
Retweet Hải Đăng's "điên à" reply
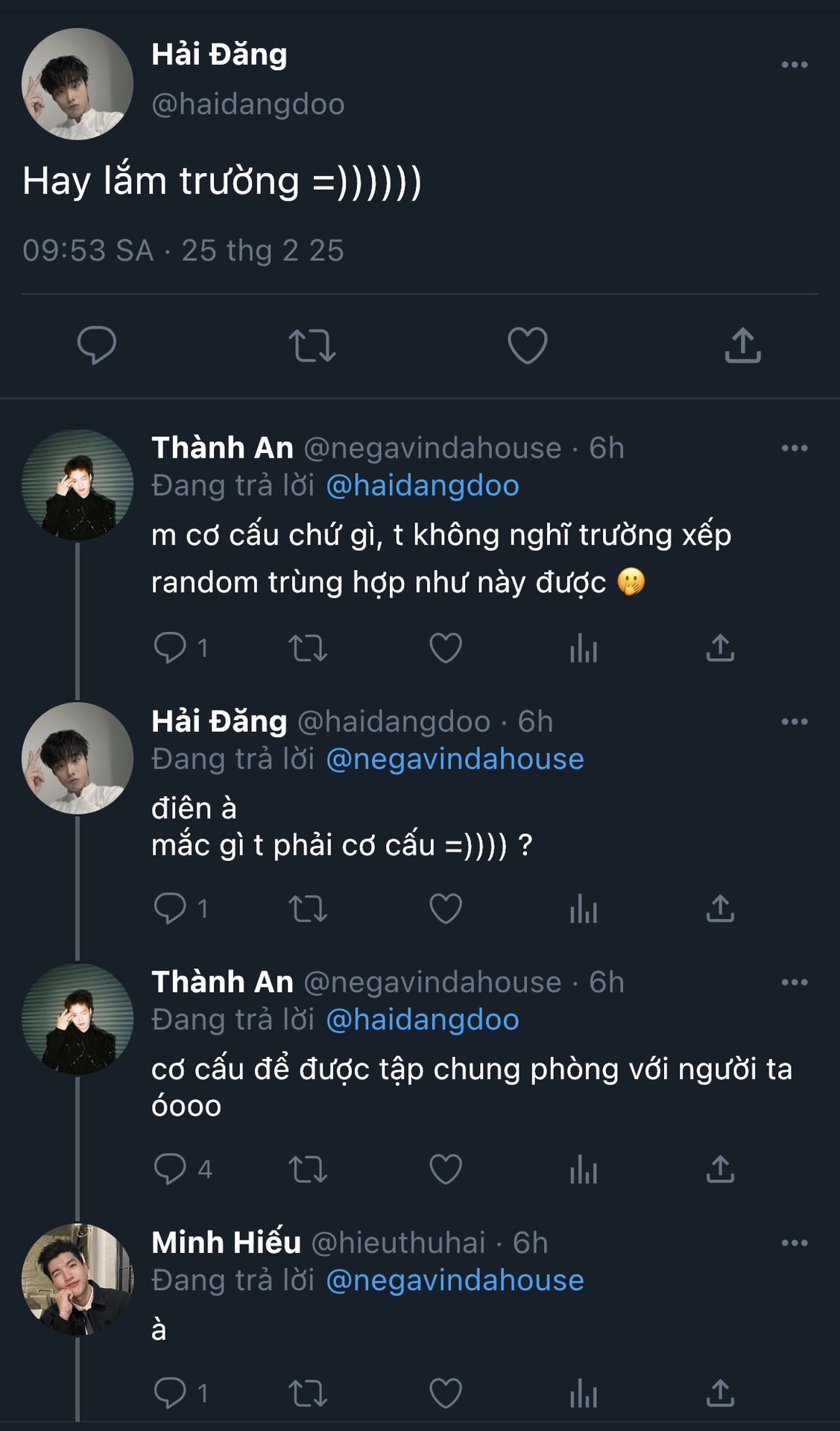(308, 909)
